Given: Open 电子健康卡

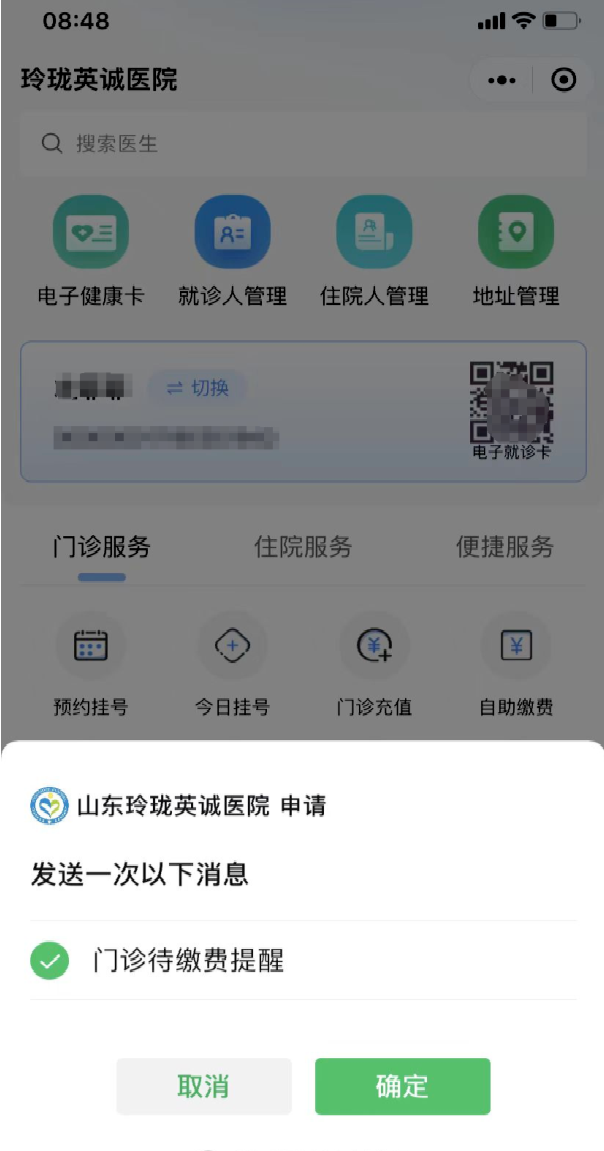Looking at the screenshot, I should tap(91, 252).
